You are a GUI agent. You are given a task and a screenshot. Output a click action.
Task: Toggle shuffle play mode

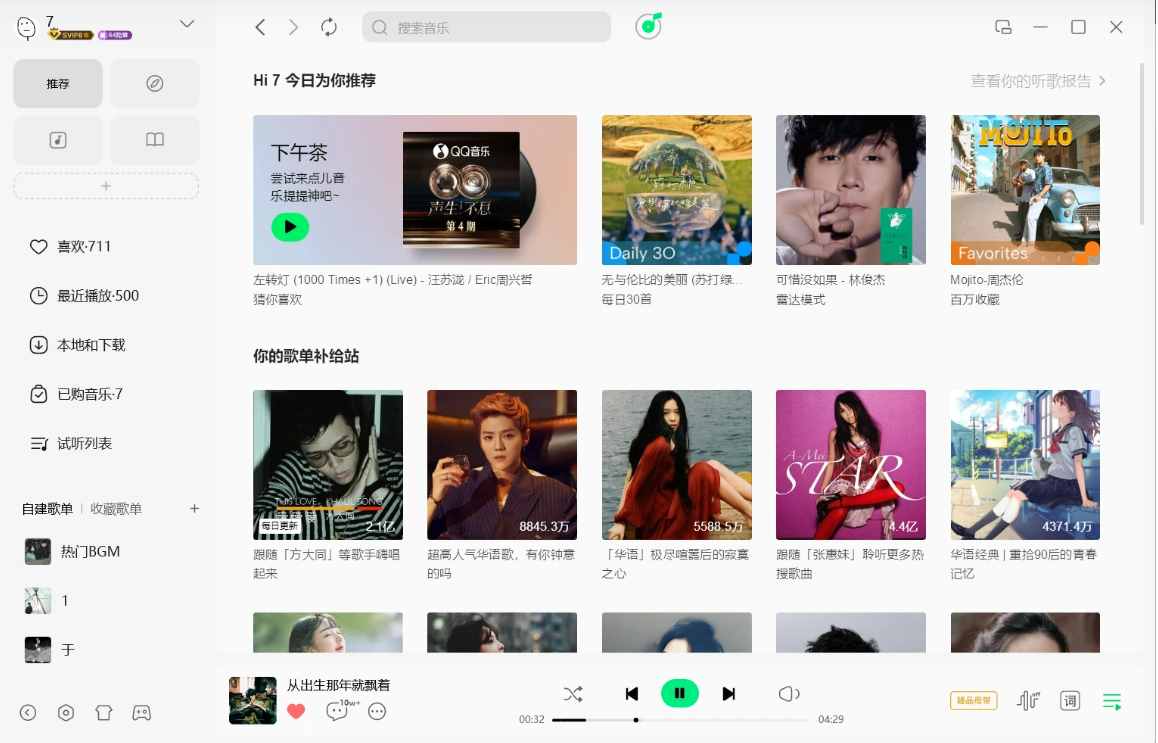click(x=572, y=693)
